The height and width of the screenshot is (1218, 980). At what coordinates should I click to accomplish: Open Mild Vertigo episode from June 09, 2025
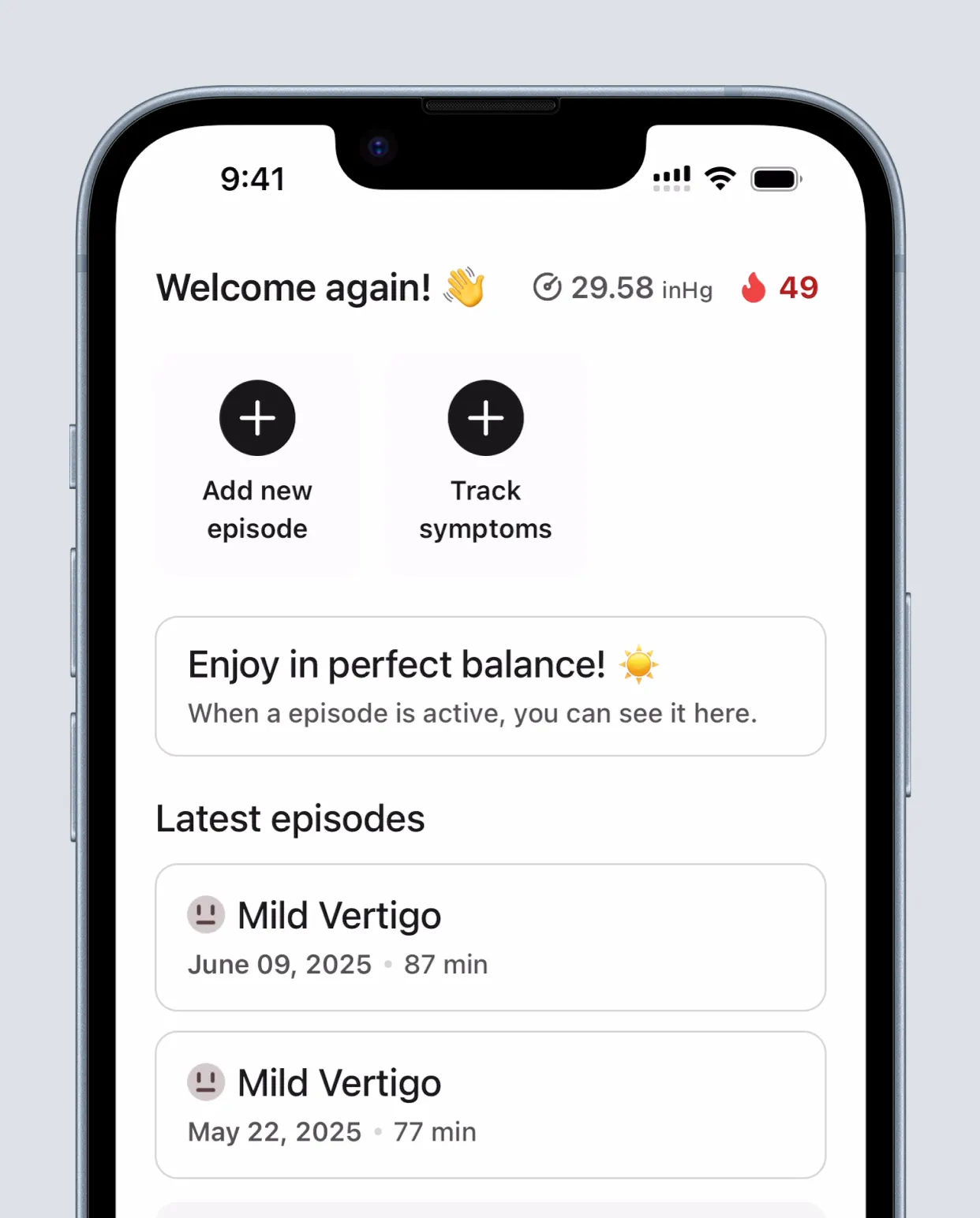point(490,937)
